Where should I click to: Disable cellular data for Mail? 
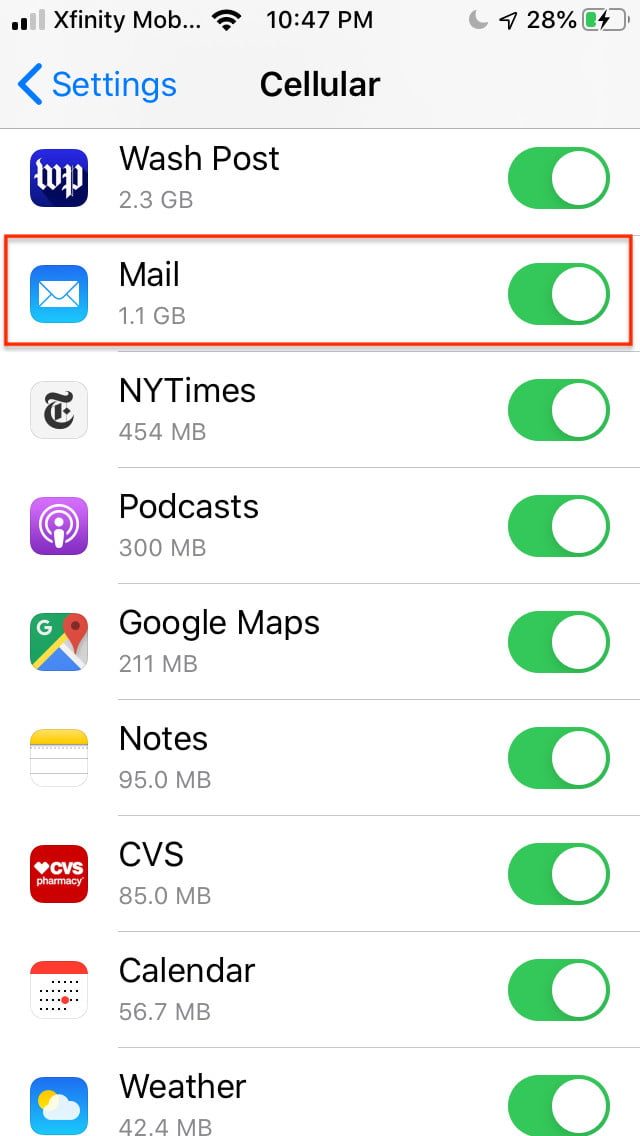[x=558, y=295]
